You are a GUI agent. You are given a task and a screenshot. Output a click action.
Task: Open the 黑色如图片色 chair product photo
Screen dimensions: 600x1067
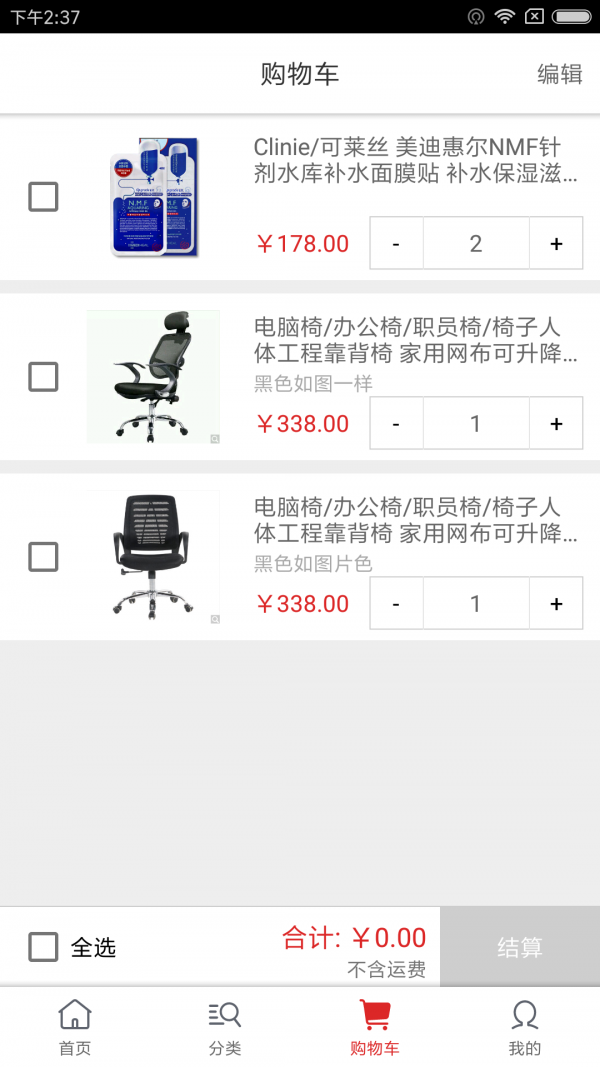[x=153, y=557]
